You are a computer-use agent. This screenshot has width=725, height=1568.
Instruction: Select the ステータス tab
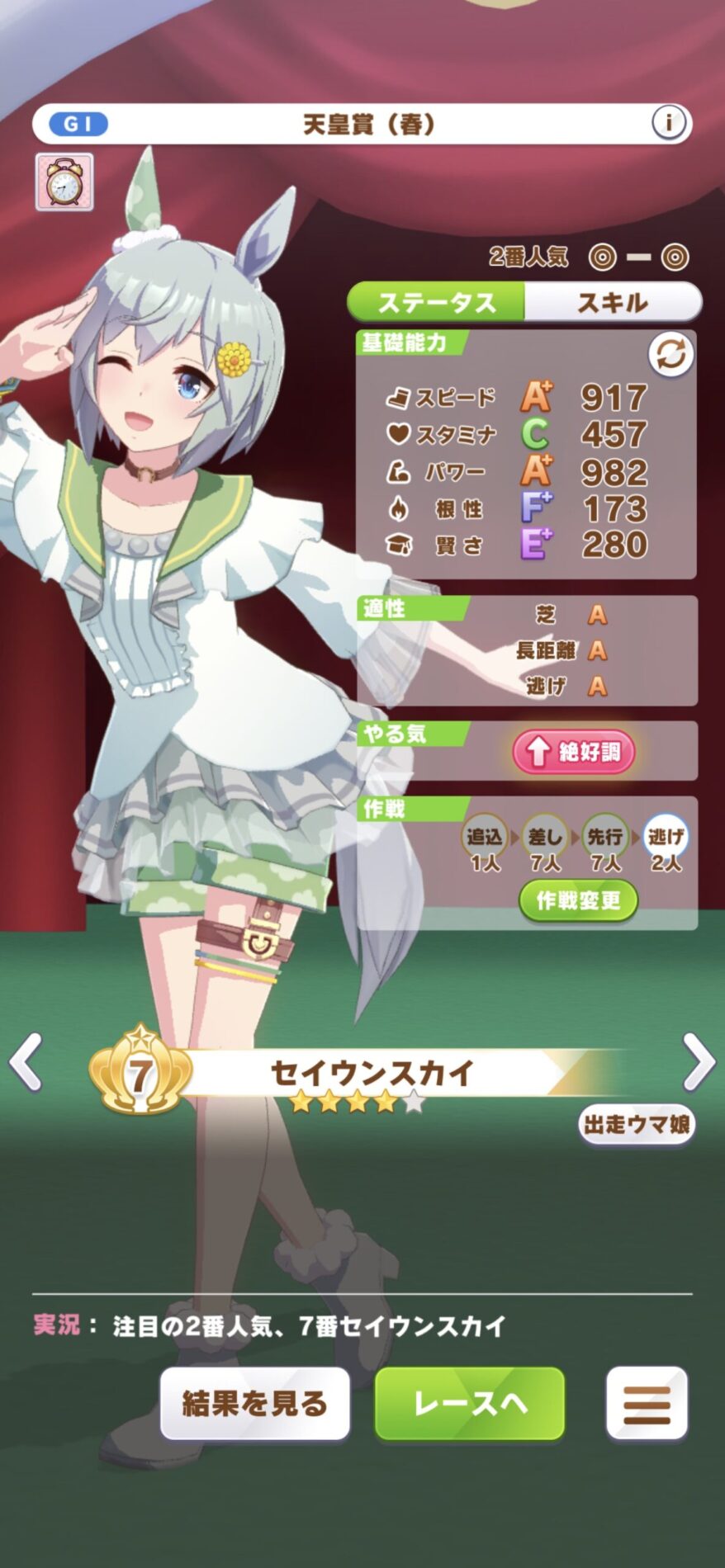pyautogui.click(x=436, y=303)
